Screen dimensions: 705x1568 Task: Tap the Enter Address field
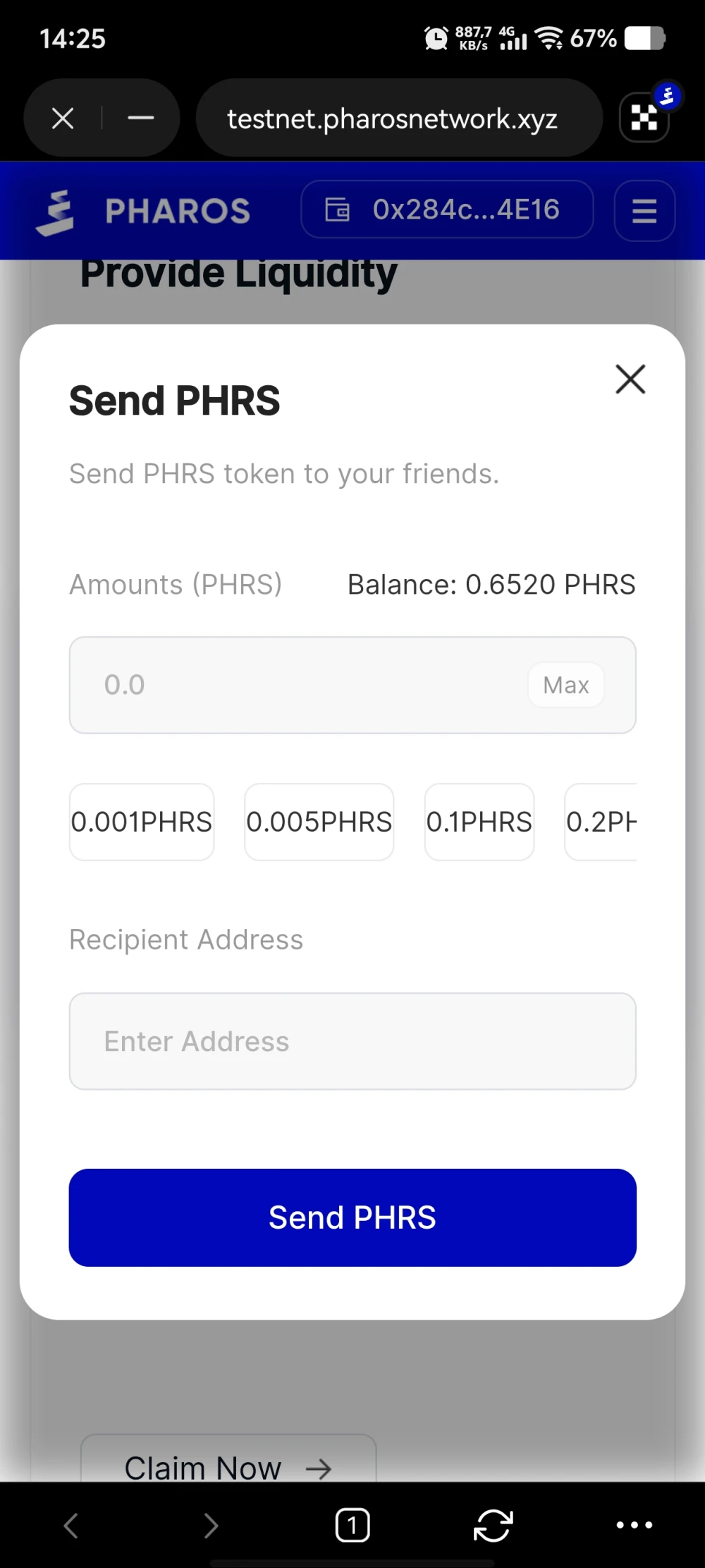[352, 1041]
